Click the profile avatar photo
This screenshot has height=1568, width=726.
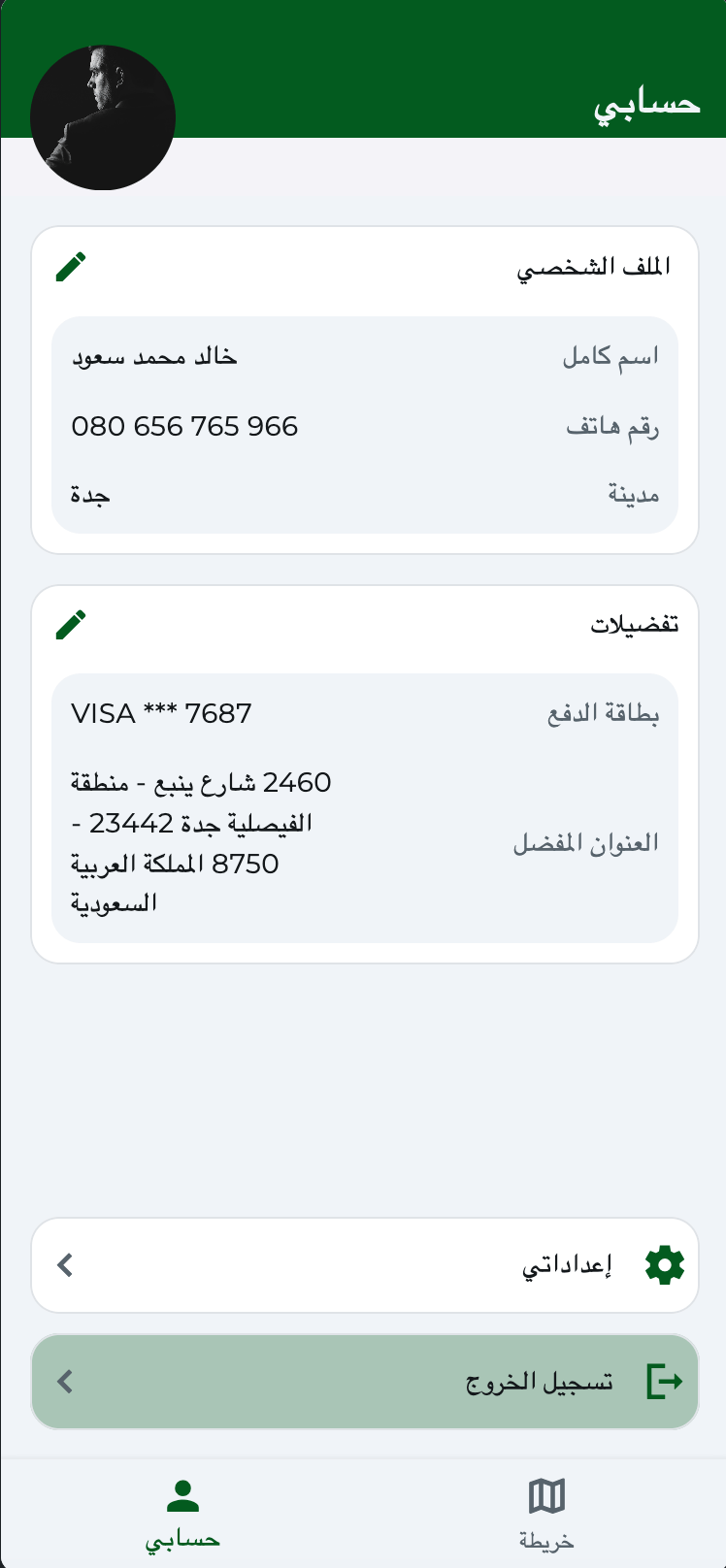click(103, 116)
